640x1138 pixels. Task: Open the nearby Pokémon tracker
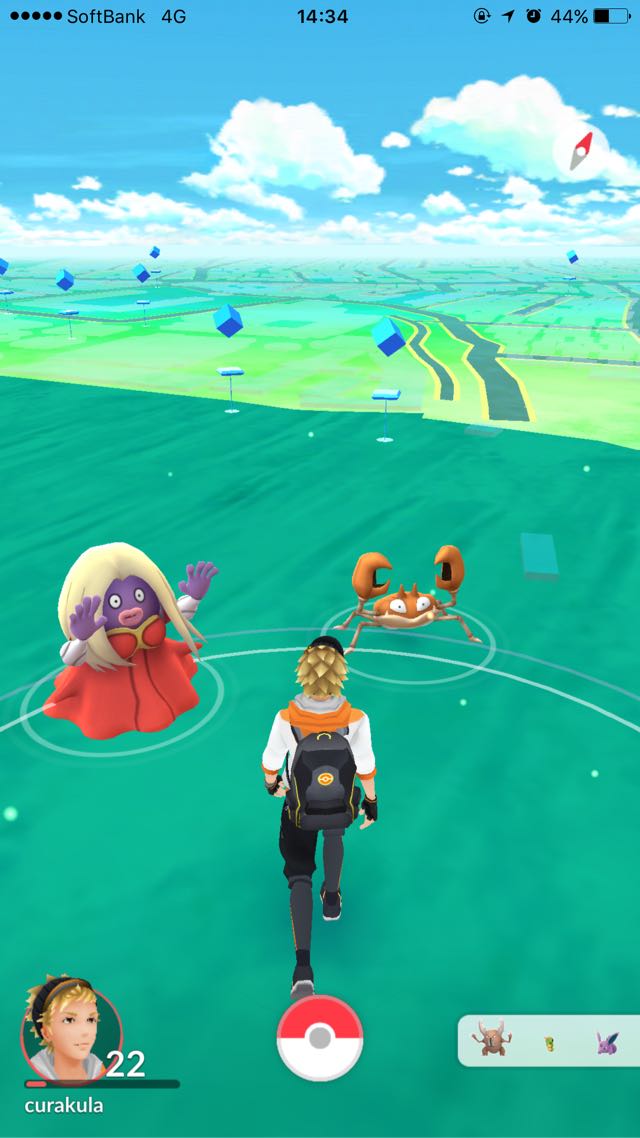(x=549, y=1041)
